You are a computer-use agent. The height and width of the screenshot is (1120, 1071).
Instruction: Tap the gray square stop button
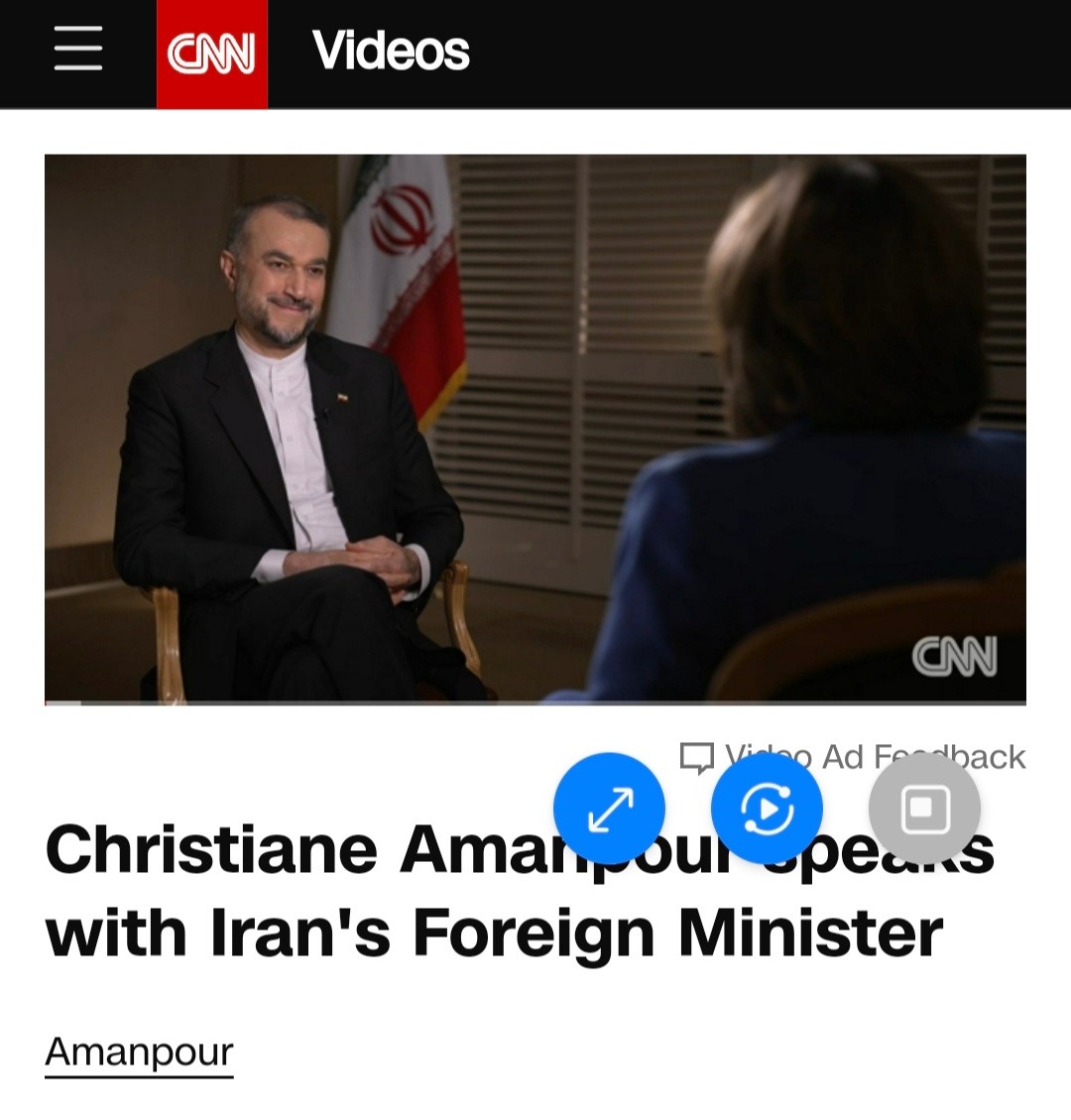click(x=924, y=809)
